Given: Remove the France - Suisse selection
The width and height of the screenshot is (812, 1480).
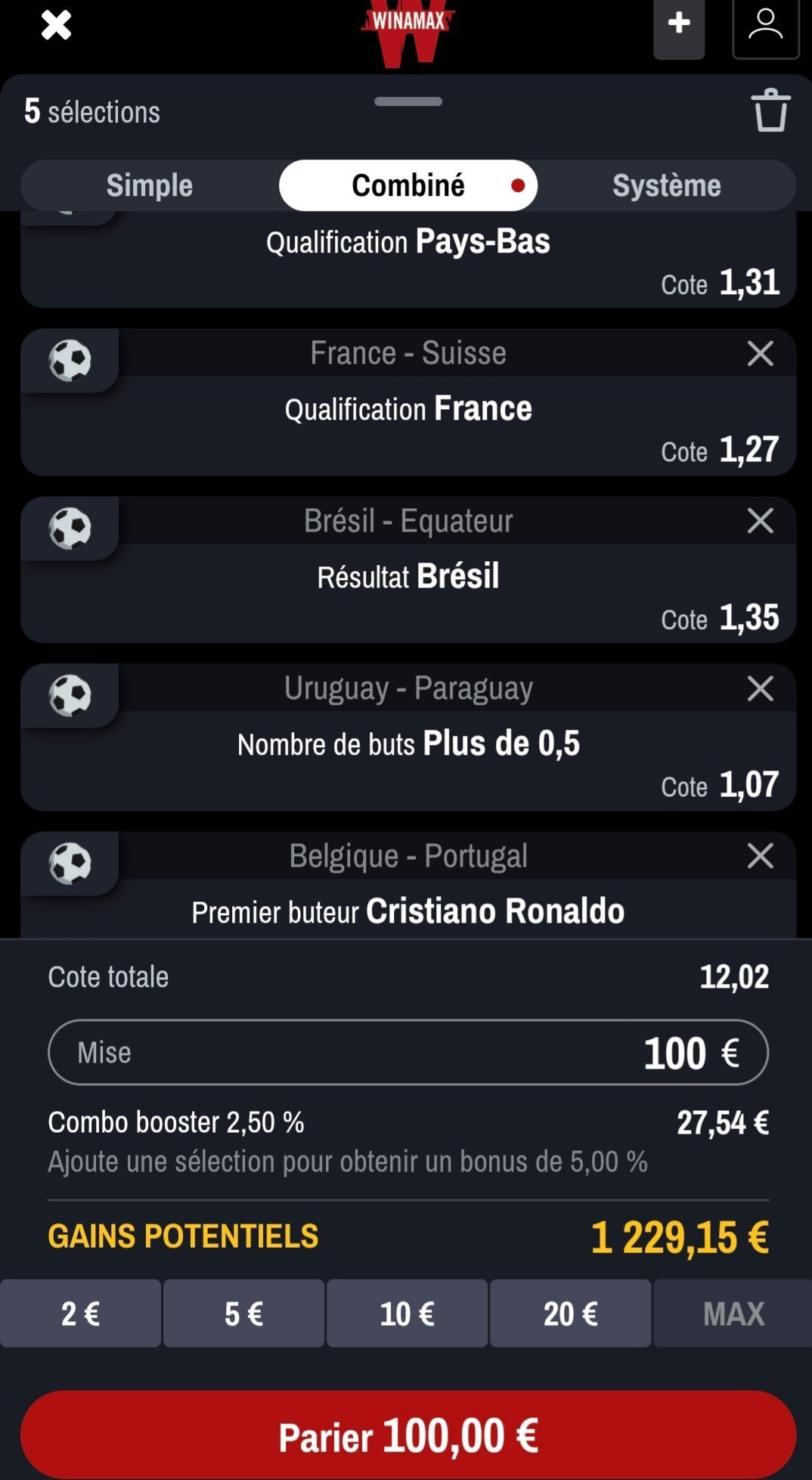Looking at the screenshot, I should point(760,353).
